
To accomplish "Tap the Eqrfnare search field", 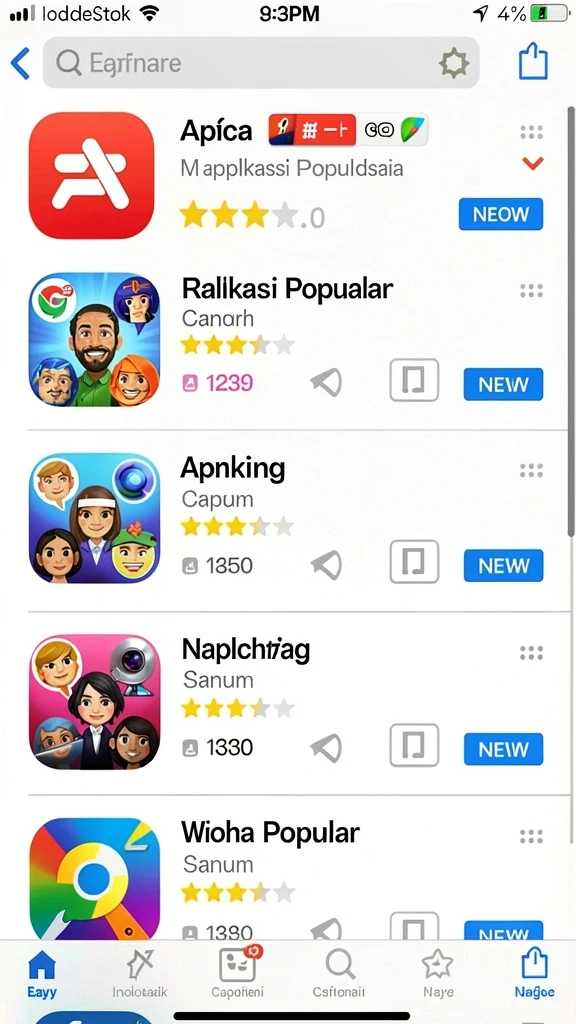I will (x=261, y=63).
